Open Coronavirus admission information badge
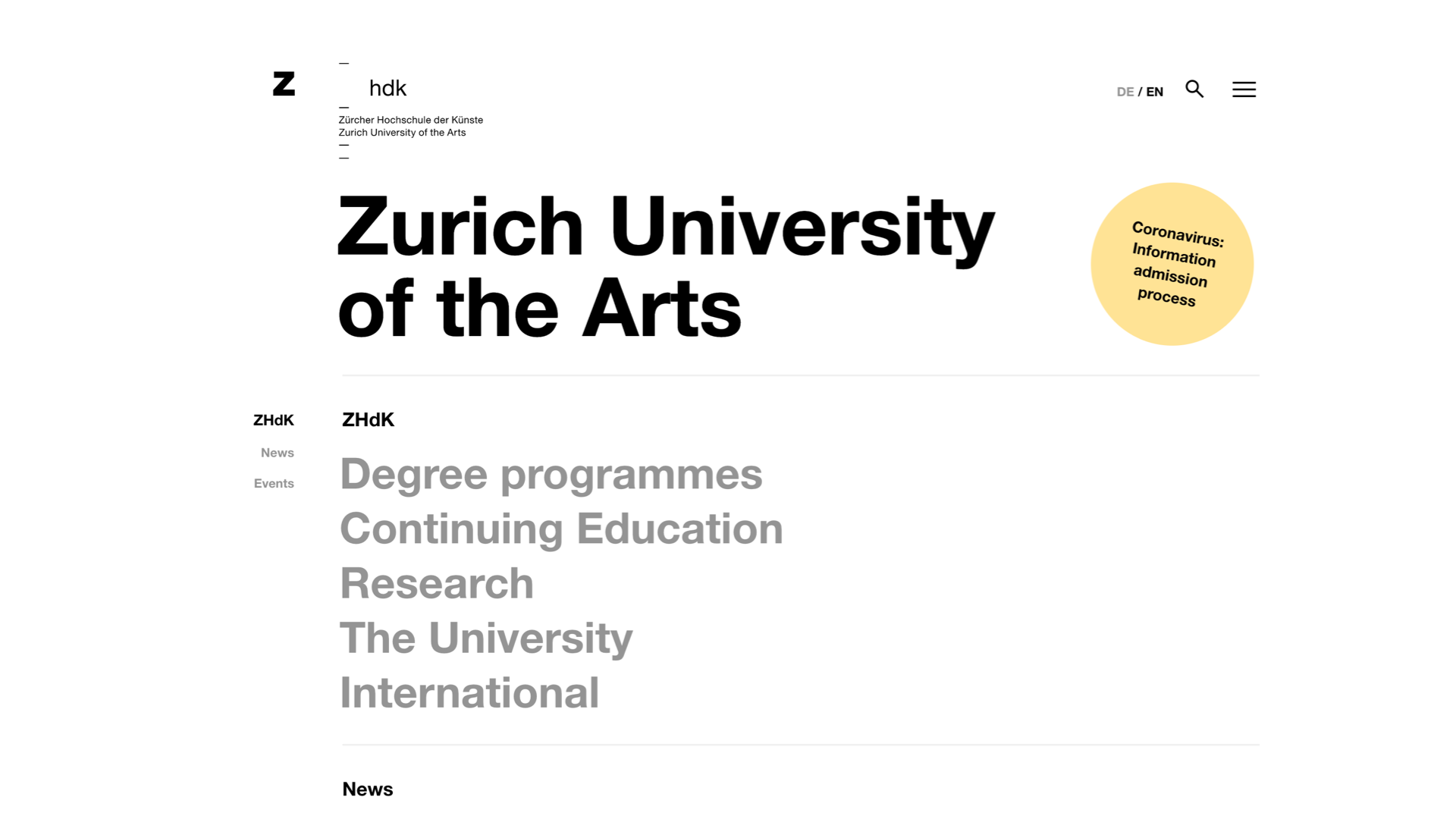 coord(1172,264)
